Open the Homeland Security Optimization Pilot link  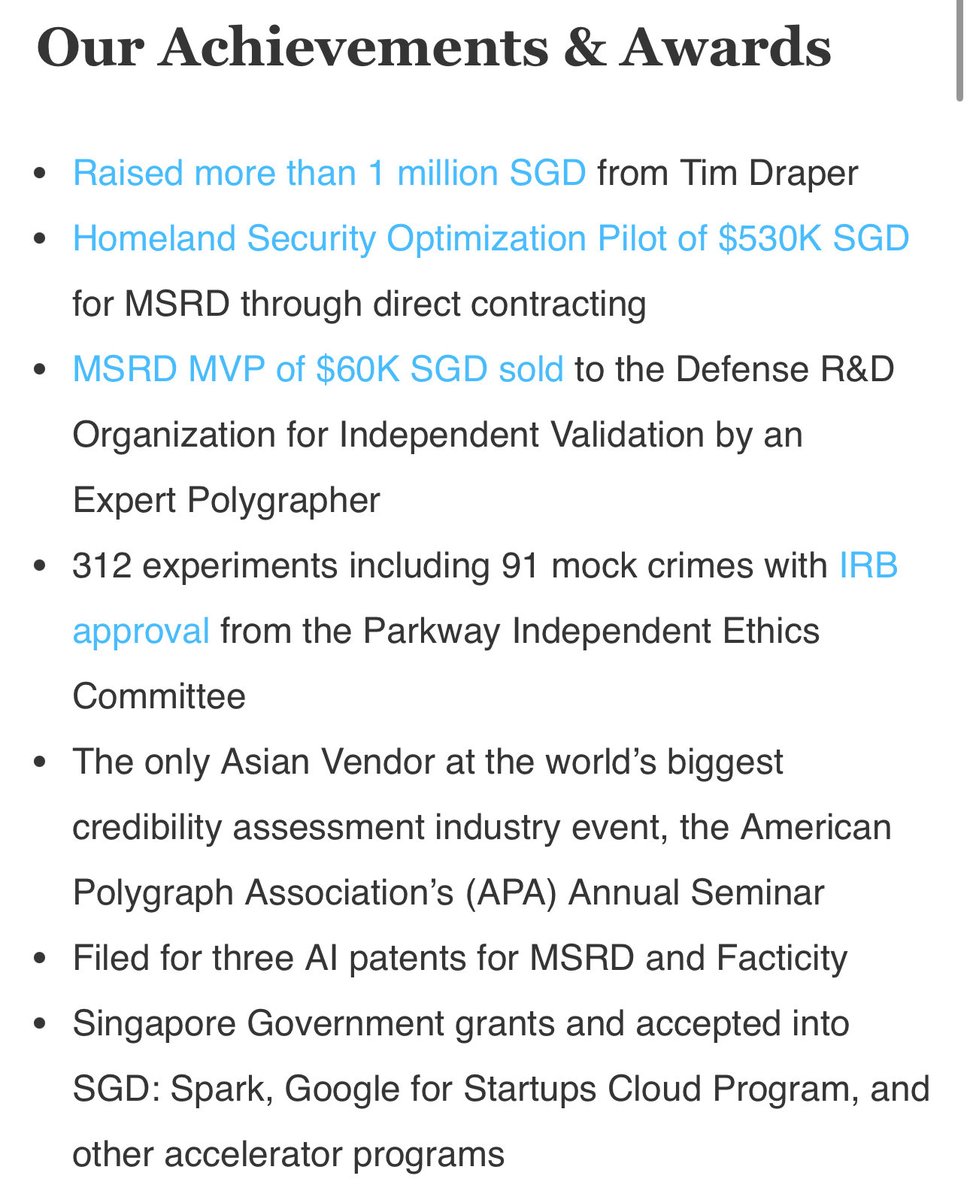click(490, 238)
